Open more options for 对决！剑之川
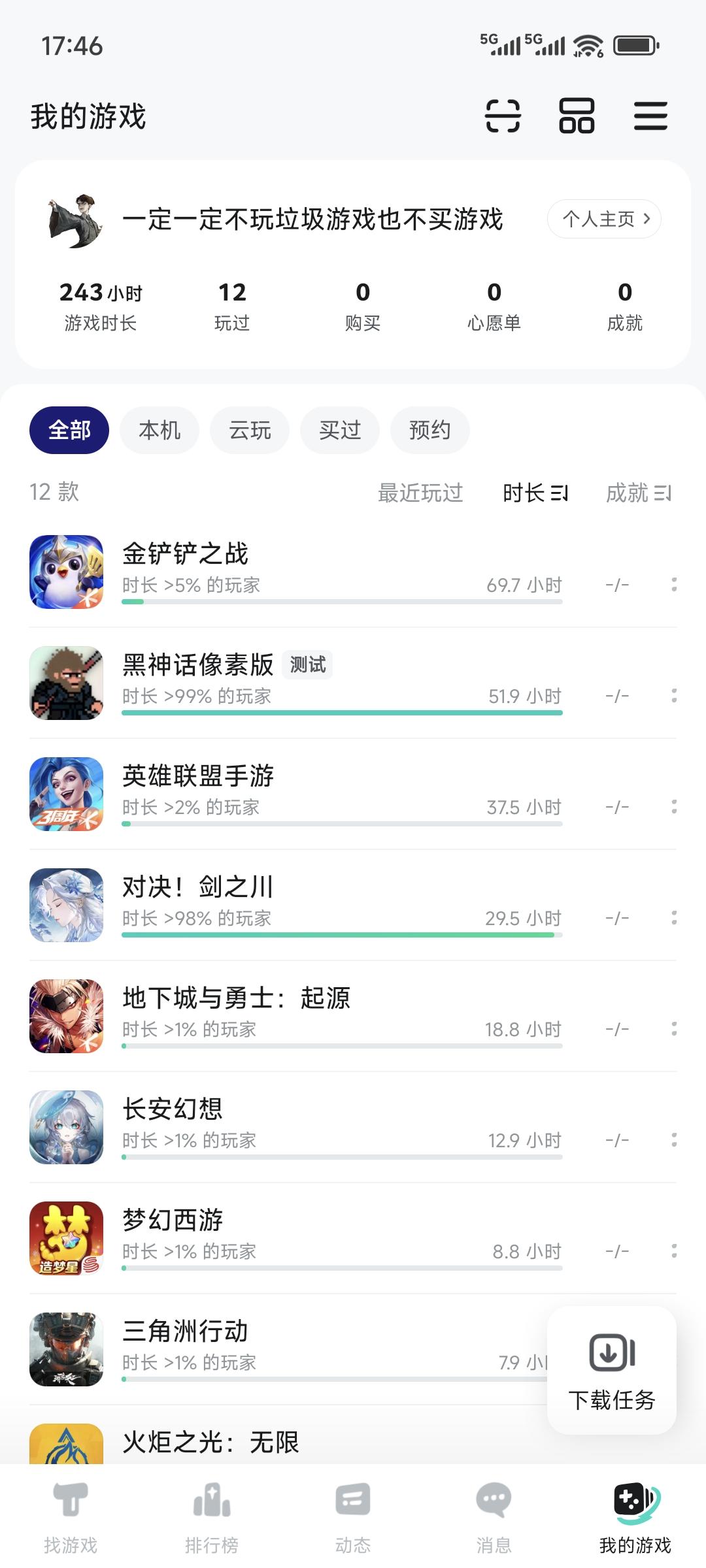Viewport: 706px width, 1568px height. click(673, 918)
